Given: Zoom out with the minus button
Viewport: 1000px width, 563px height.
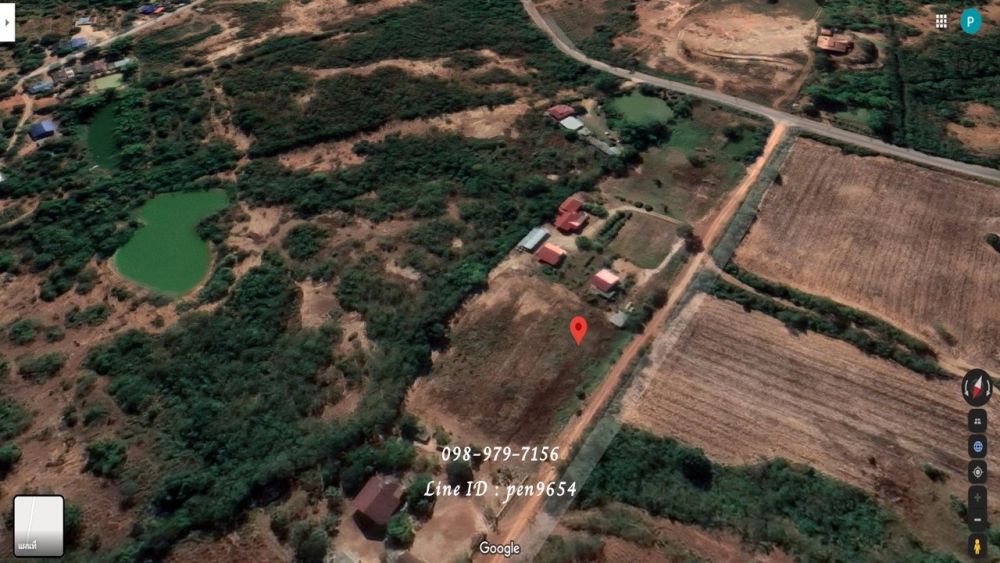Looking at the screenshot, I should pyautogui.click(x=977, y=519).
